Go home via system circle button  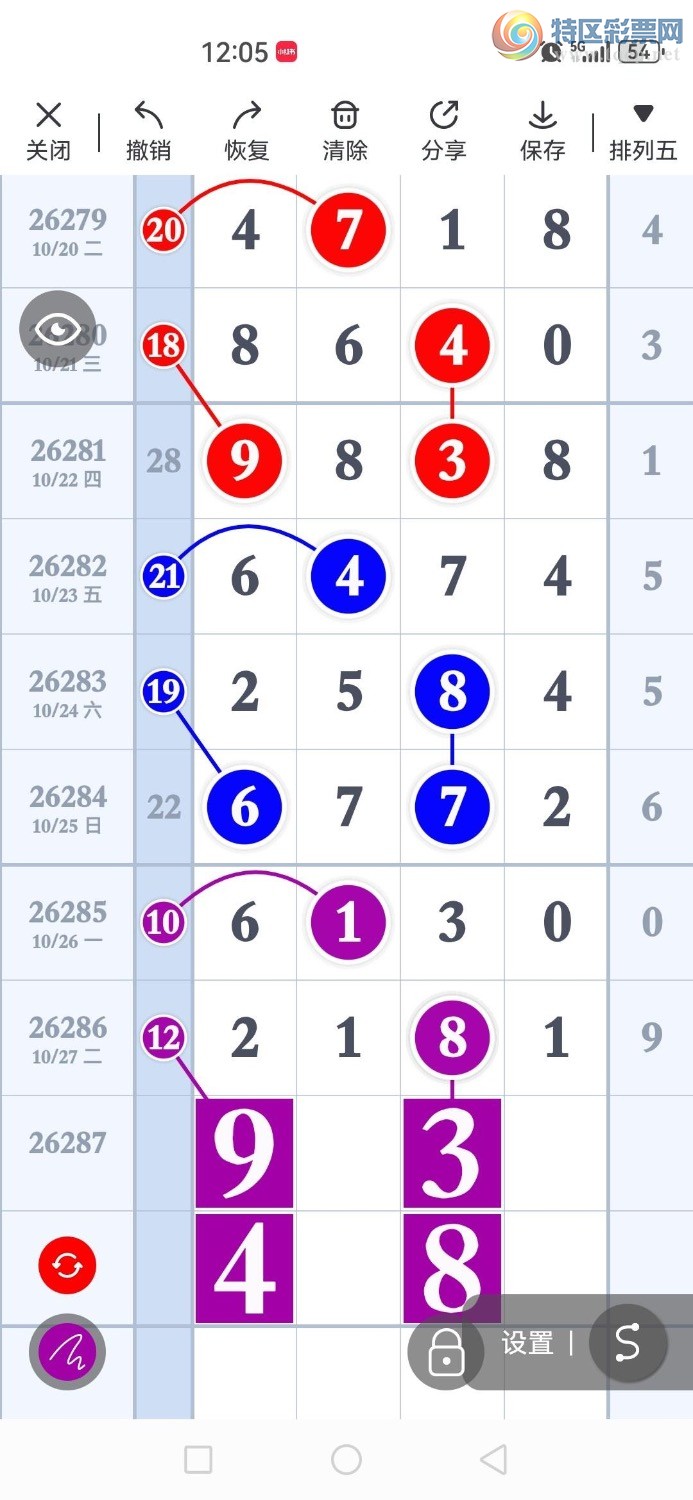tap(346, 1459)
